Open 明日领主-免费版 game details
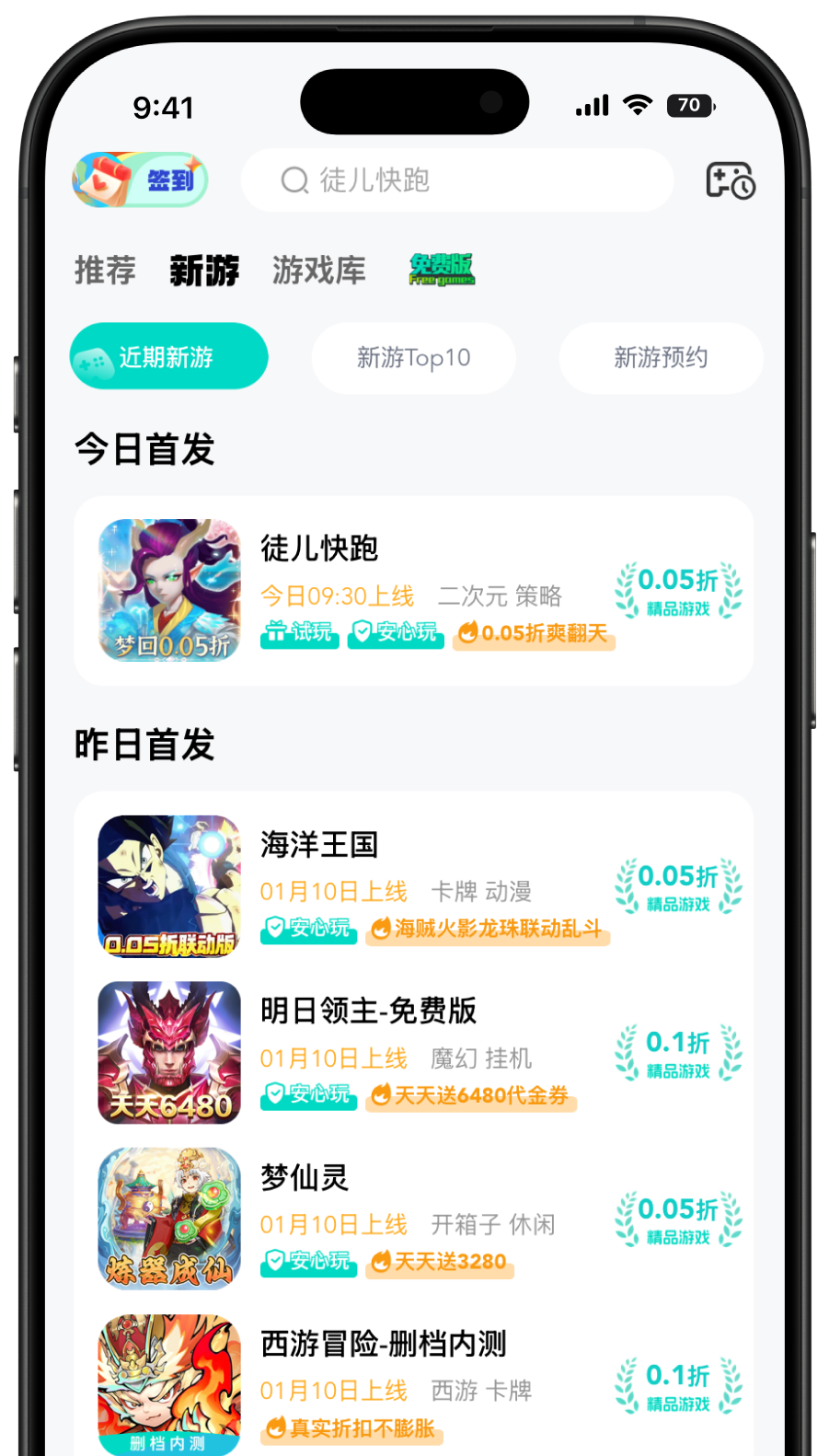This screenshot has width=829, height=1456. click(x=413, y=1053)
